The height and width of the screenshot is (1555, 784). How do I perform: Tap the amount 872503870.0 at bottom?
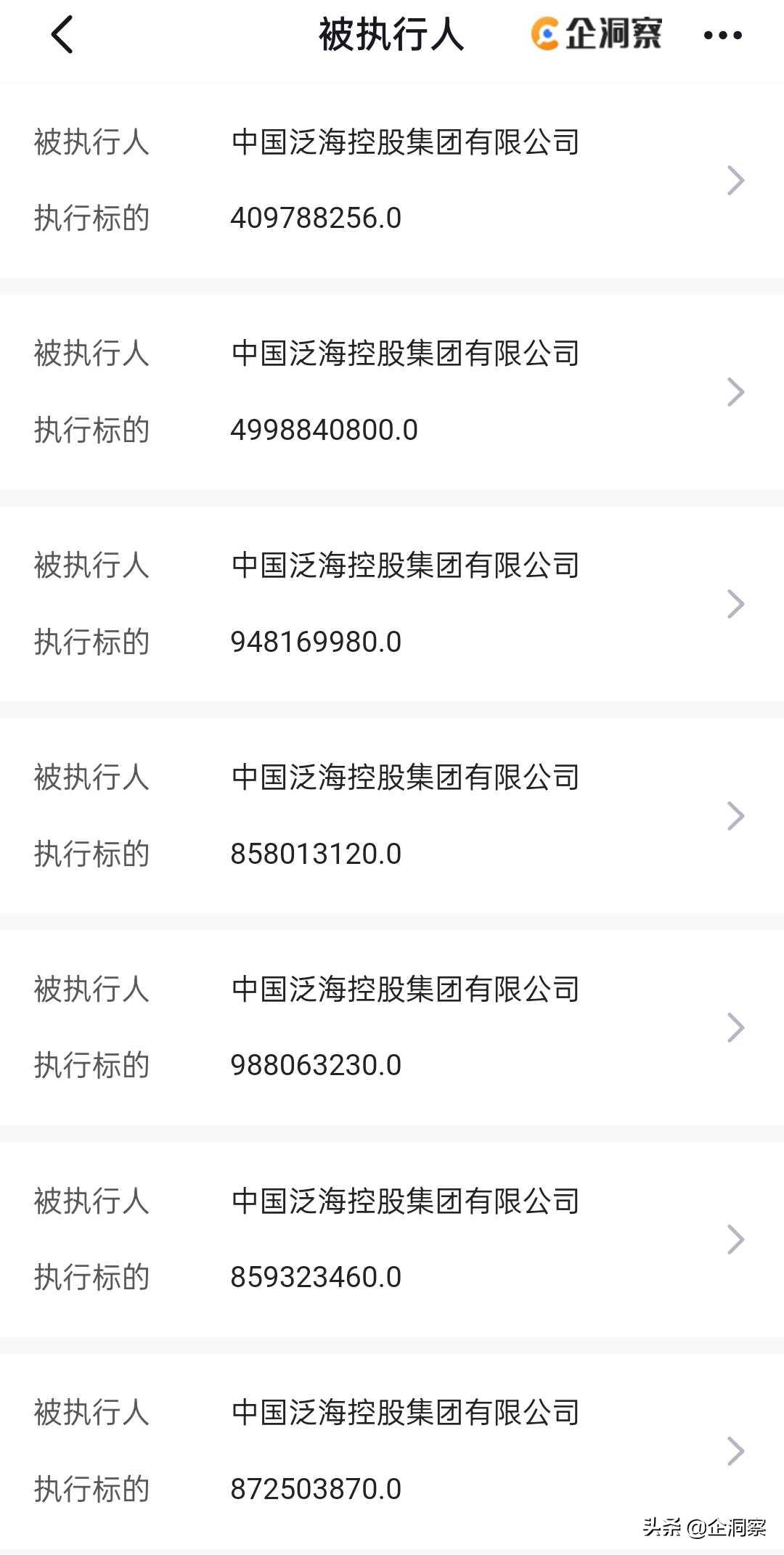coord(316,1488)
